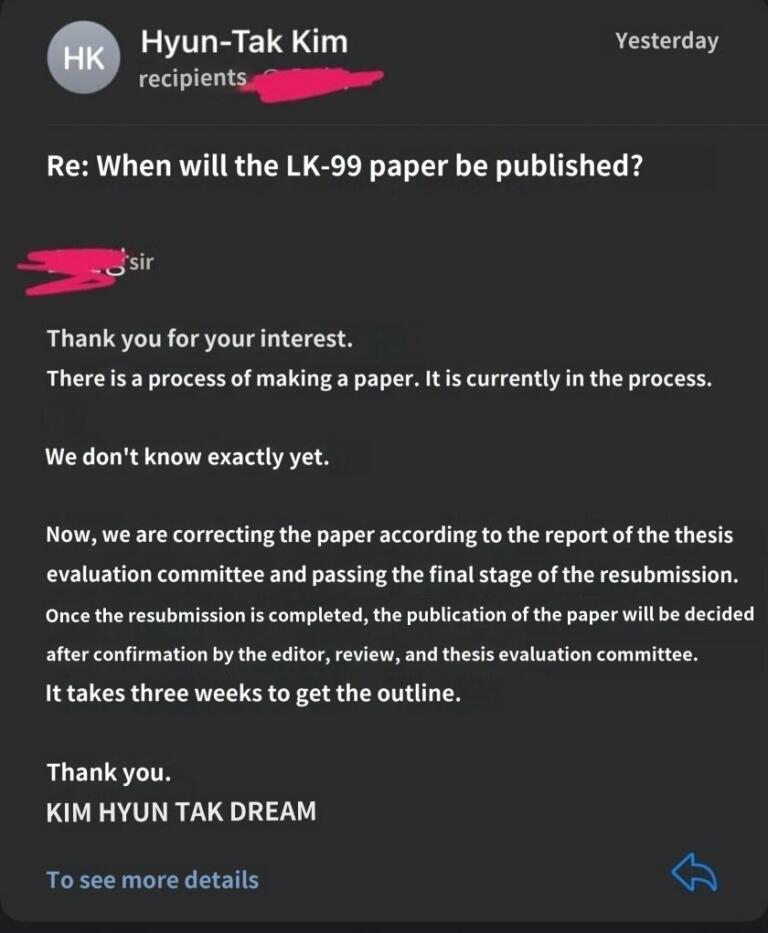Select the LK-99 subject line
This screenshot has height=933, width=768.
[x=346, y=165]
